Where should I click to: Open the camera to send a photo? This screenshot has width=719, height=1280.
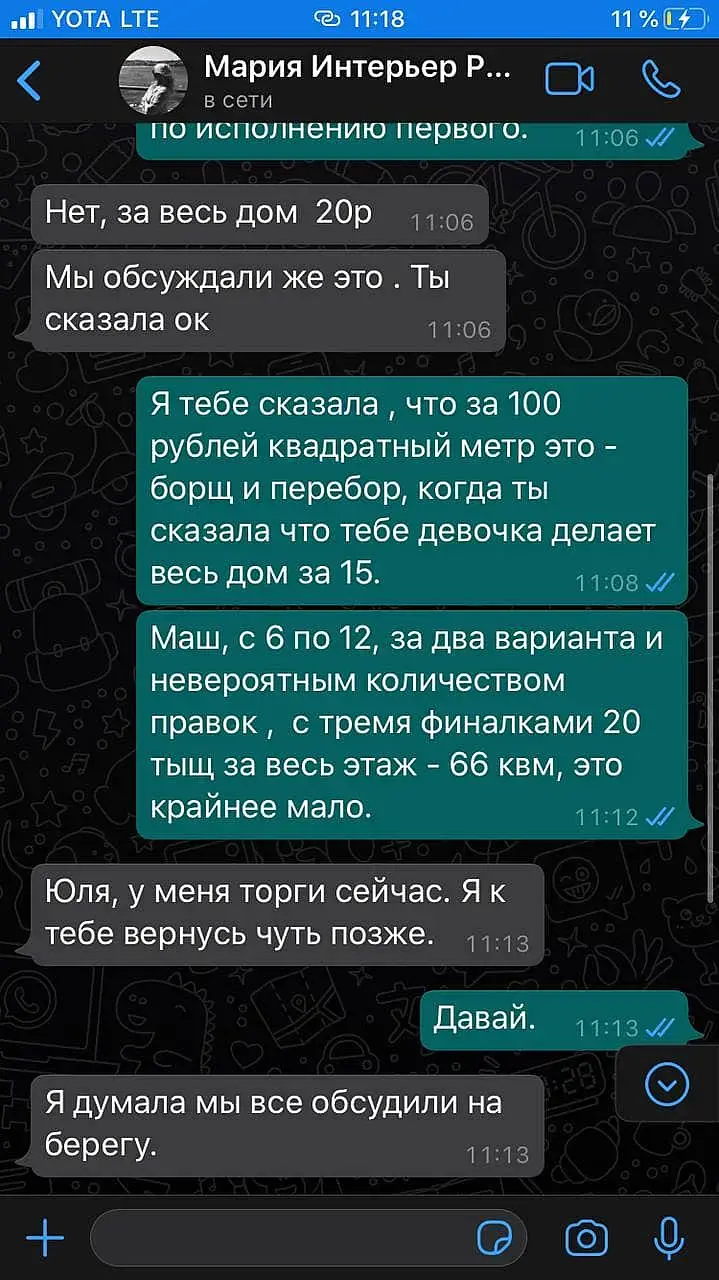[x=586, y=1238]
